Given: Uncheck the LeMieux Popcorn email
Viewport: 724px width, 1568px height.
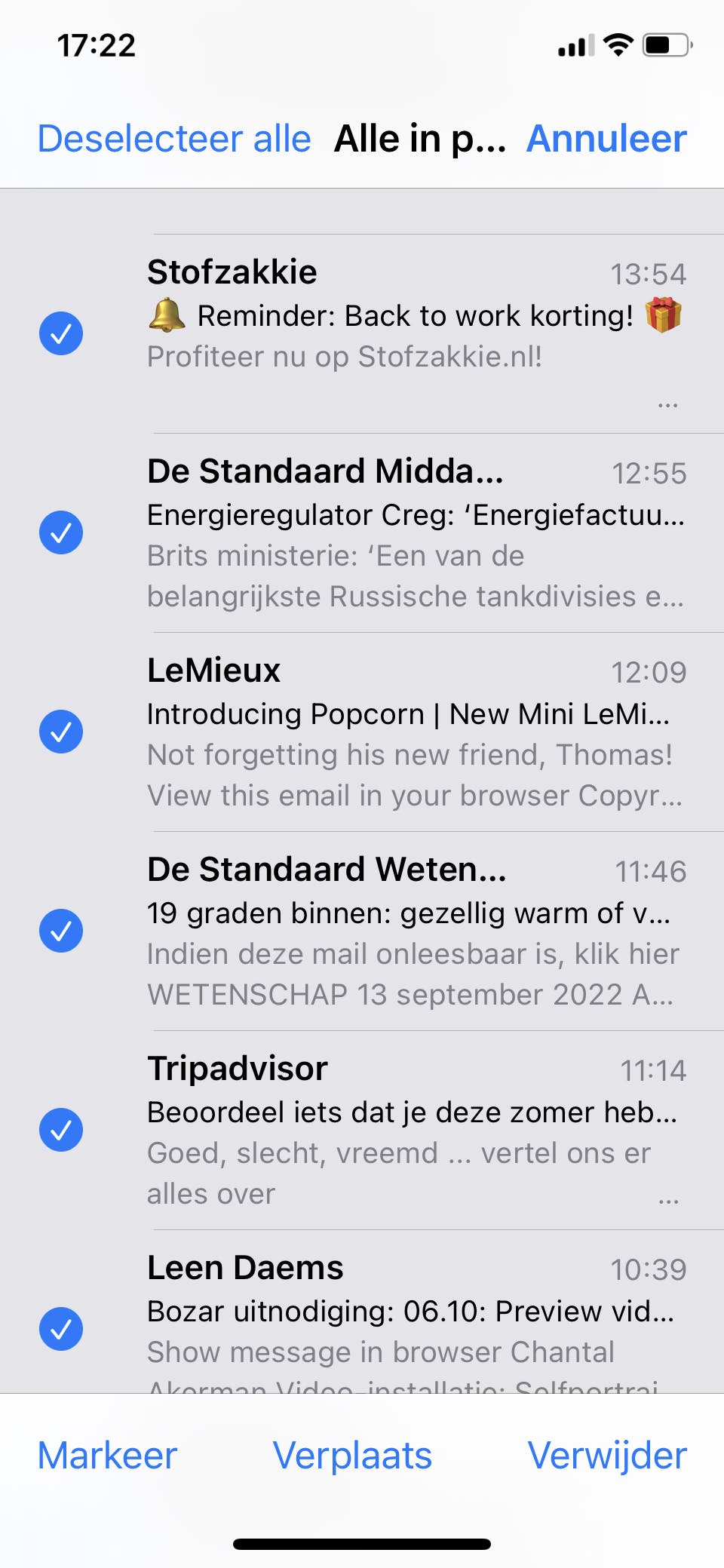Looking at the screenshot, I should click(61, 732).
